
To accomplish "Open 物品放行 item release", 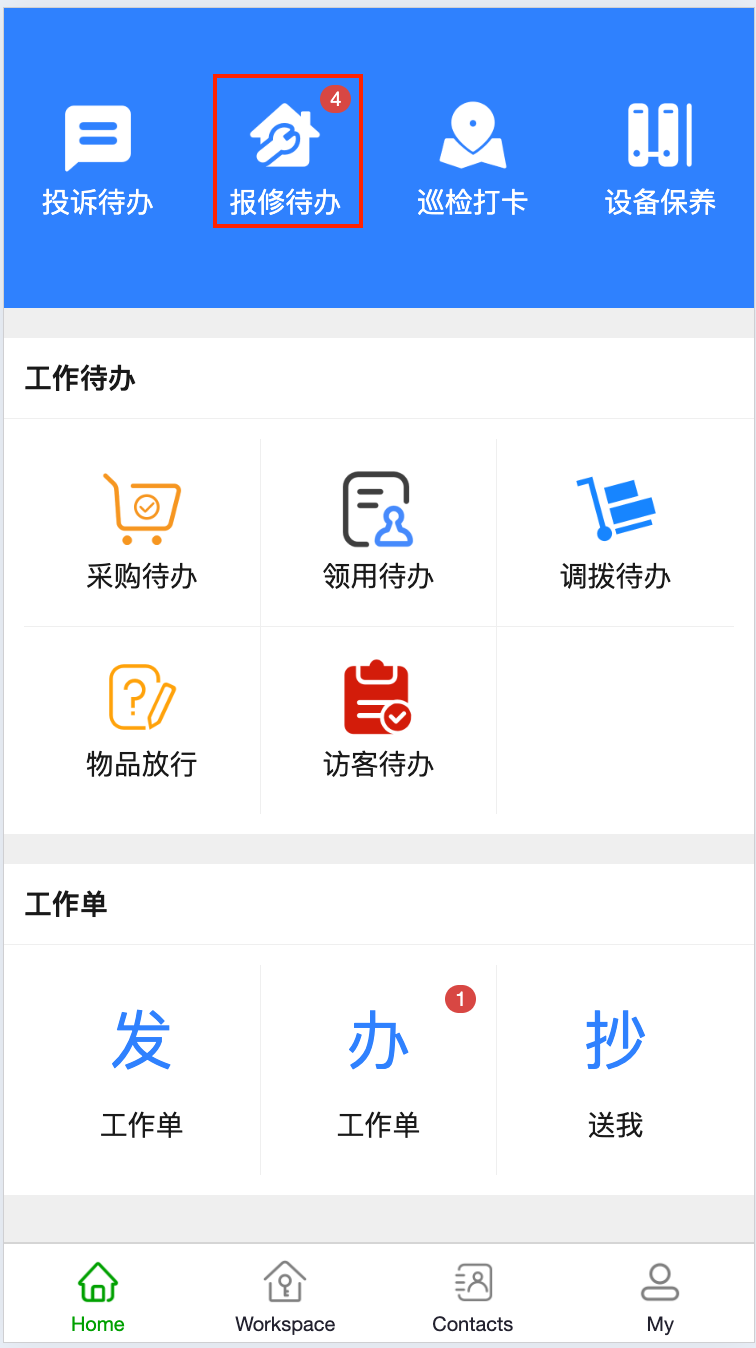I will pos(142,720).
